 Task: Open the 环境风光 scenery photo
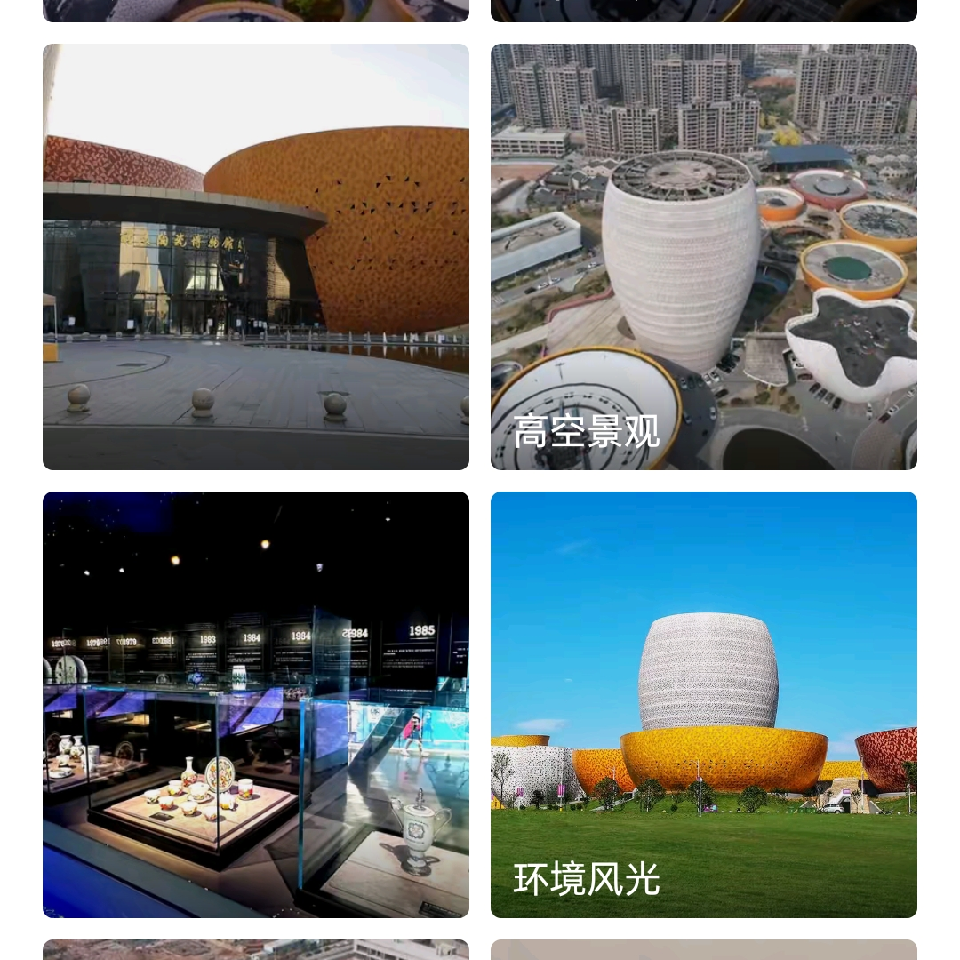[703, 704]
